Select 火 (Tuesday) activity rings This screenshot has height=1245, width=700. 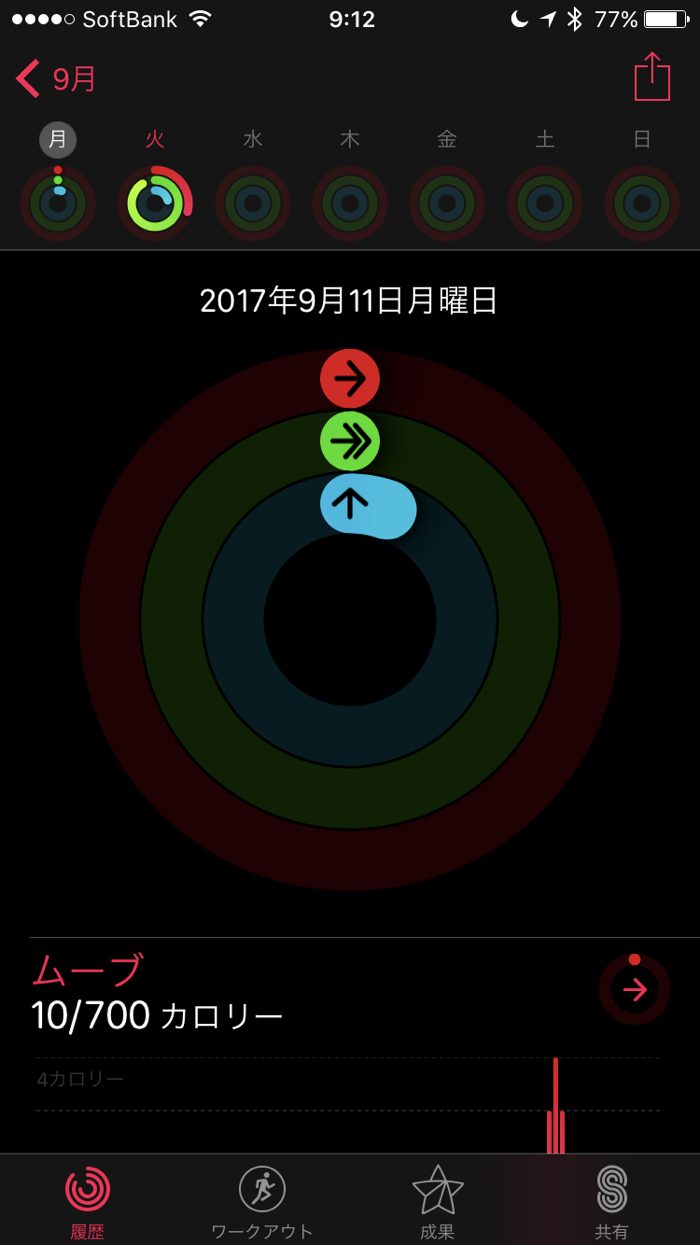point(155,203)
